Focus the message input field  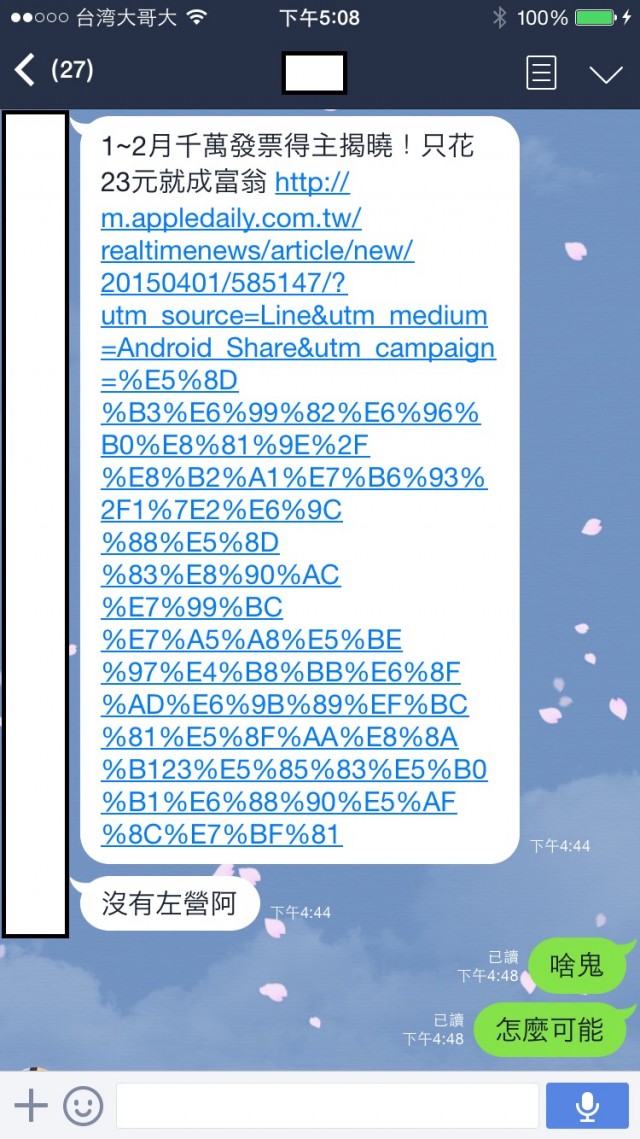pos(327,1105)
